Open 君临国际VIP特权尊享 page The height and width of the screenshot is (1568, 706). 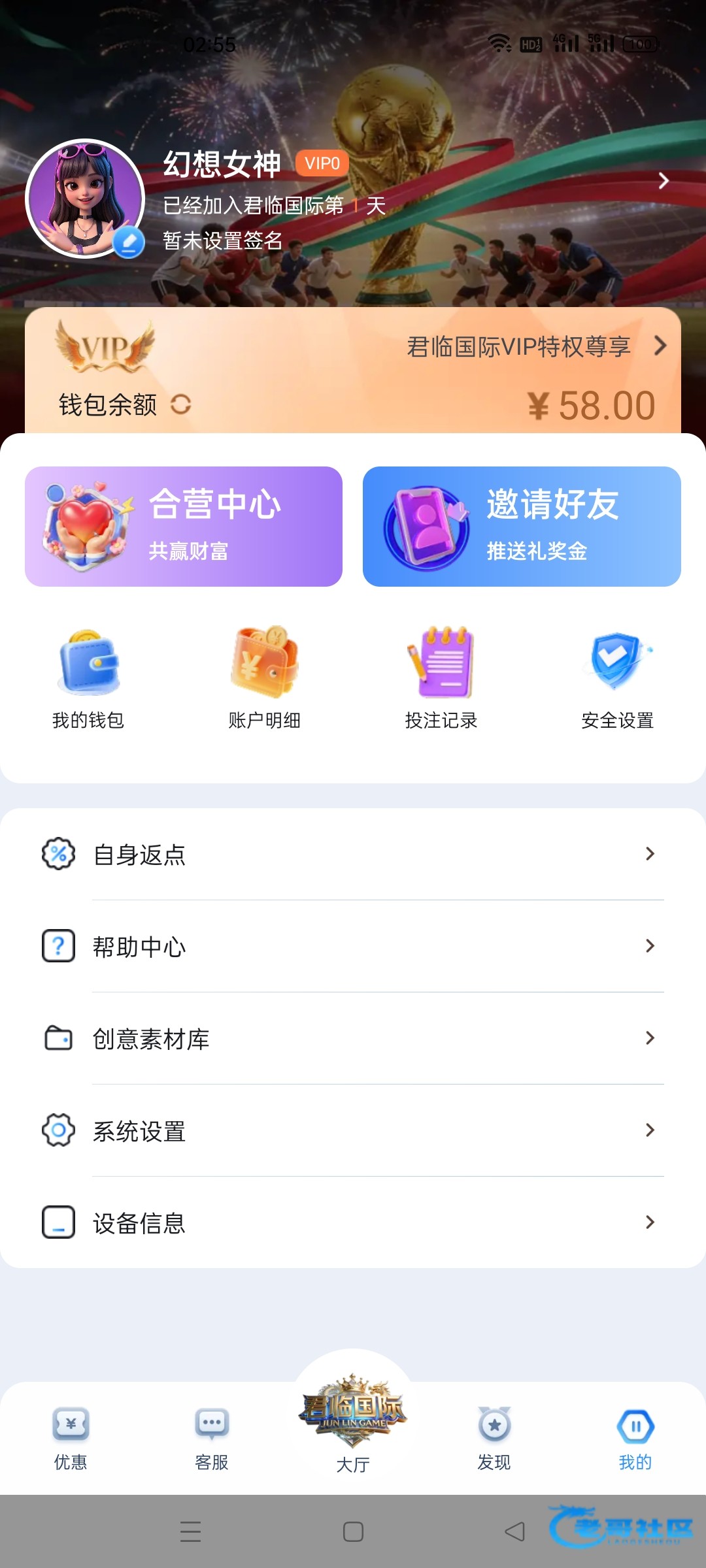[x=536, y=346]
